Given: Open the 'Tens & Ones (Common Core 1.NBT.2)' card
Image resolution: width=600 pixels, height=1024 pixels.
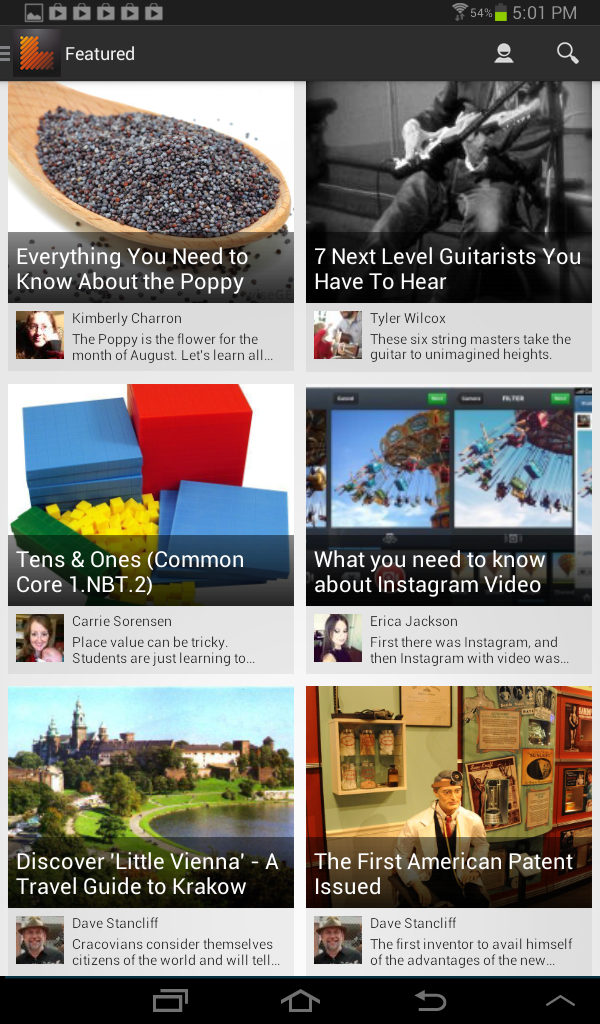Looking at the screenshot, I should pos(151,500).
